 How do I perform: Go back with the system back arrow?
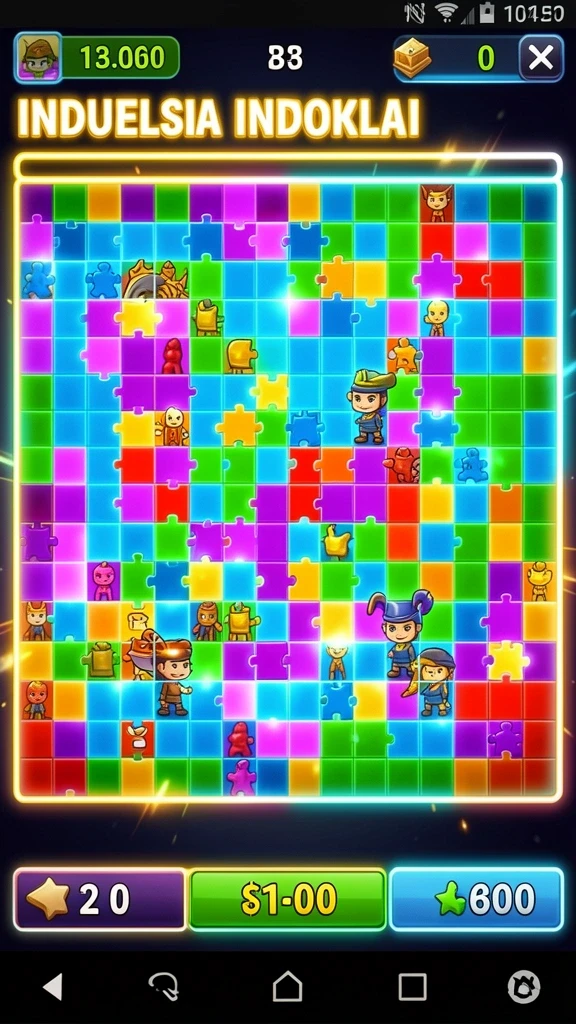click(x=52, y=986)
